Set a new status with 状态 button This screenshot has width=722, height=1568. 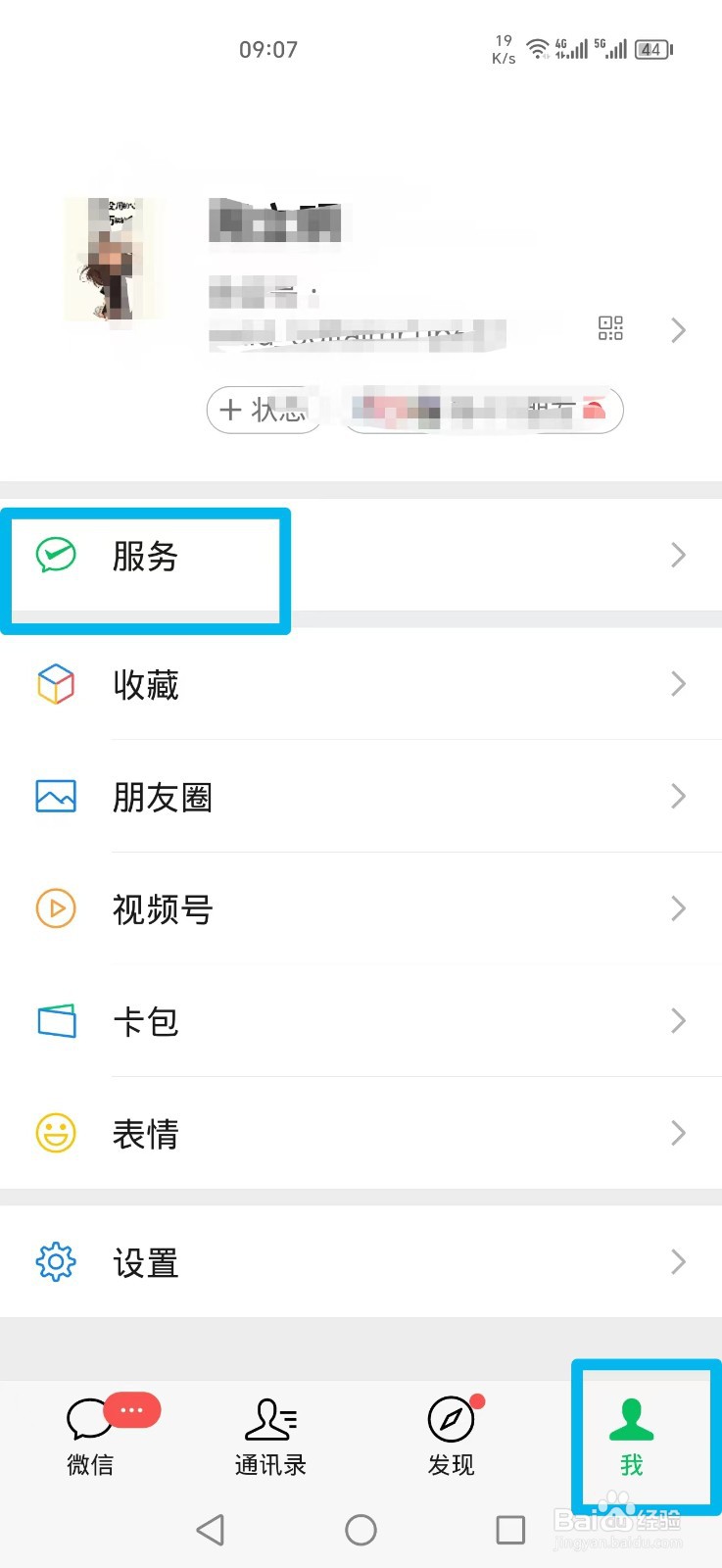click(x=263, y=410)
